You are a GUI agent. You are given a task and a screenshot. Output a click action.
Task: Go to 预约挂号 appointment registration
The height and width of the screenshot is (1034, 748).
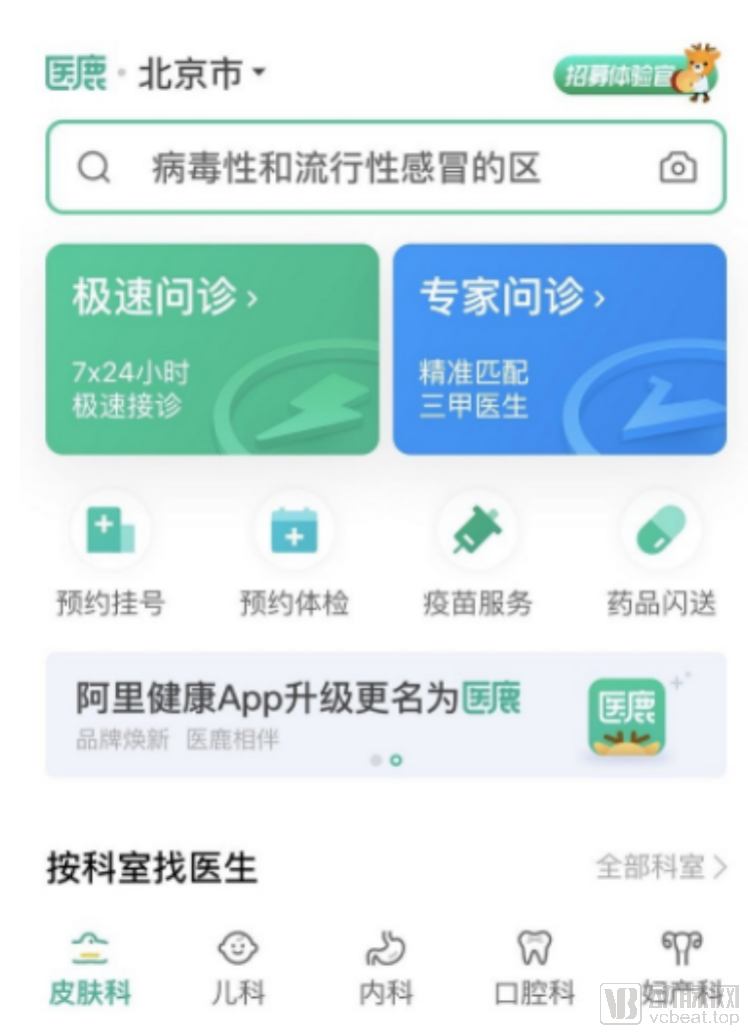110,557
